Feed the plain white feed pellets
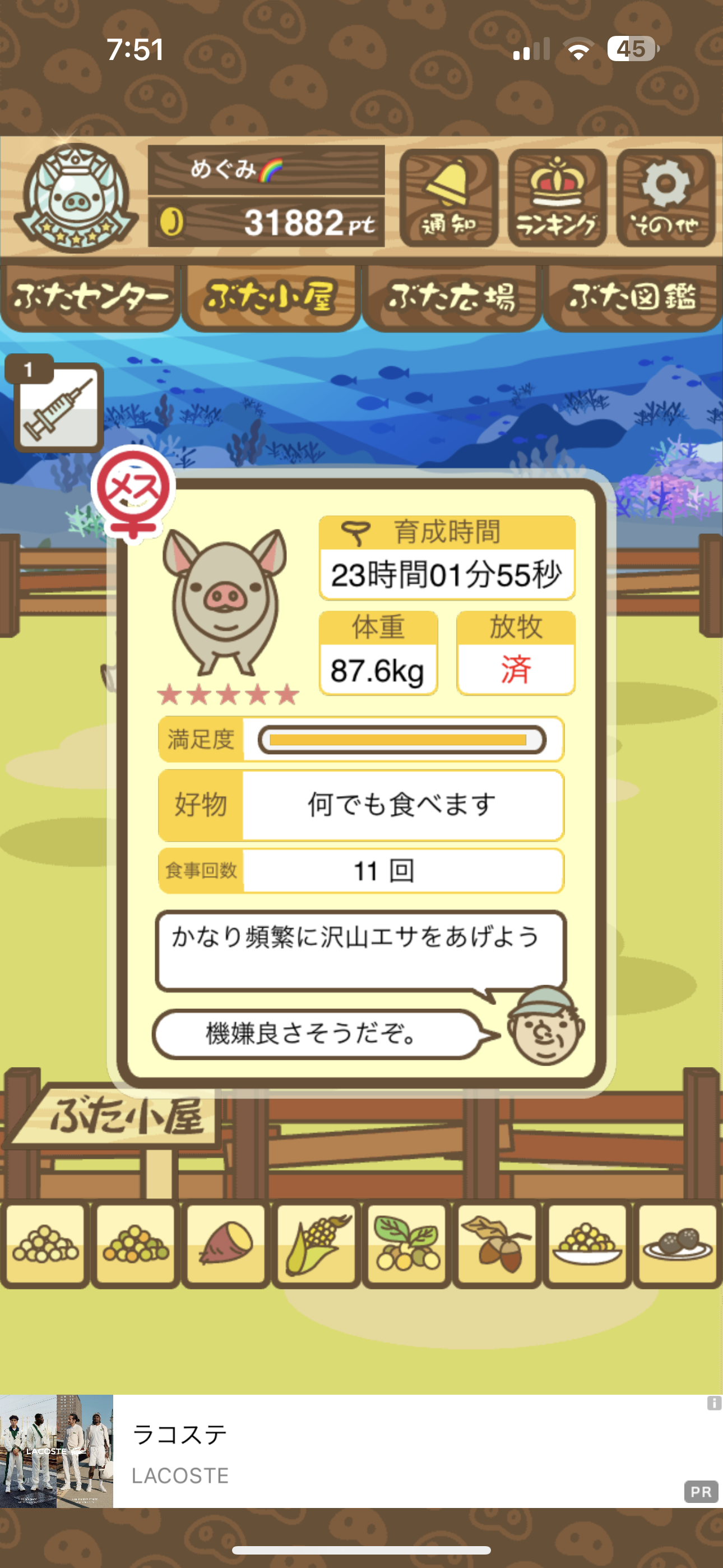723x1568 pixels. point(45,1244)
